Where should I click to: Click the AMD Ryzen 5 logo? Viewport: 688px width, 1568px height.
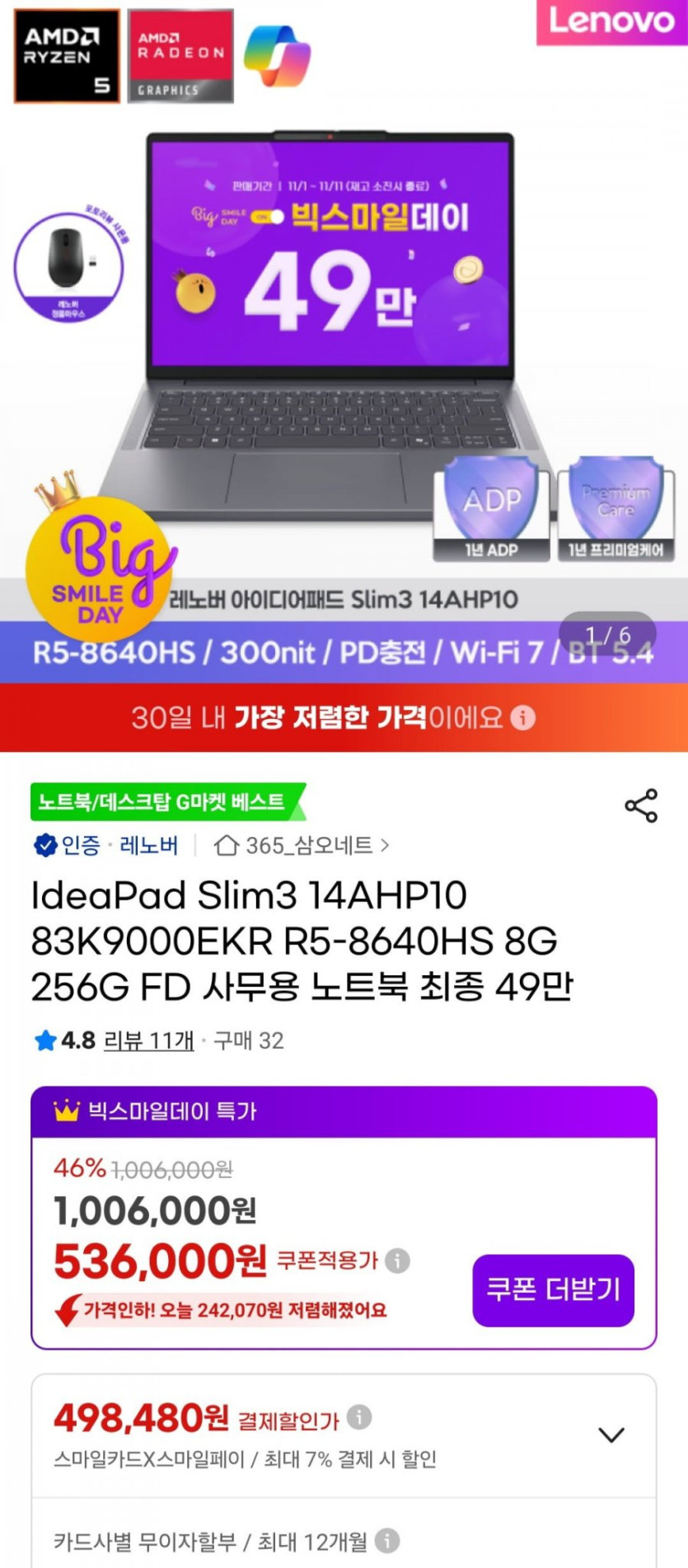point(64,54)
